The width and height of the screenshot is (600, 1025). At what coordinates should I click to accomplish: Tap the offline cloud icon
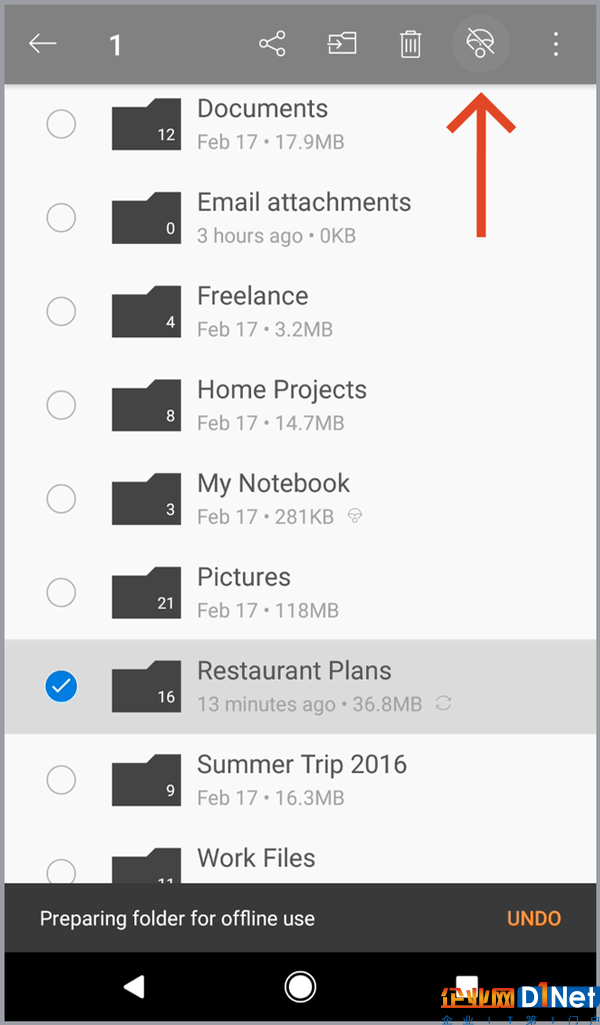tap(480, 44)
